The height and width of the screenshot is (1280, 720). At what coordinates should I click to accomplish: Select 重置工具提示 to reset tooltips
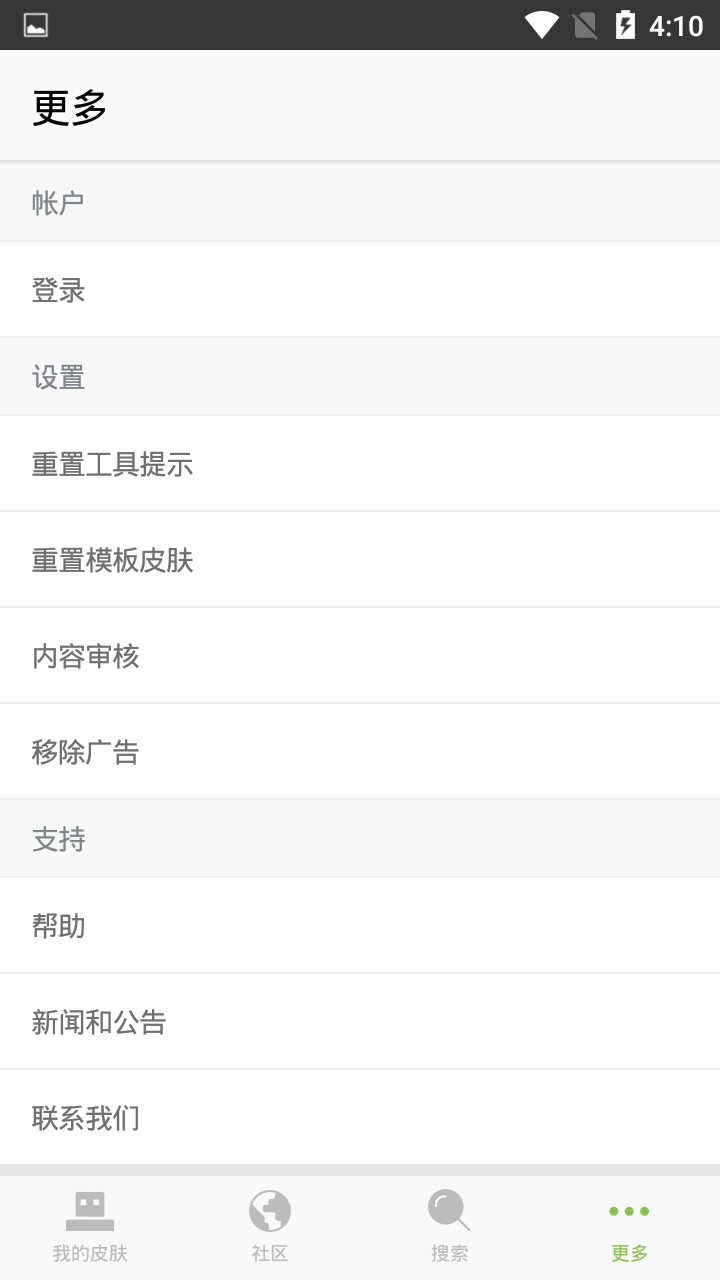(x=360, y=463)
